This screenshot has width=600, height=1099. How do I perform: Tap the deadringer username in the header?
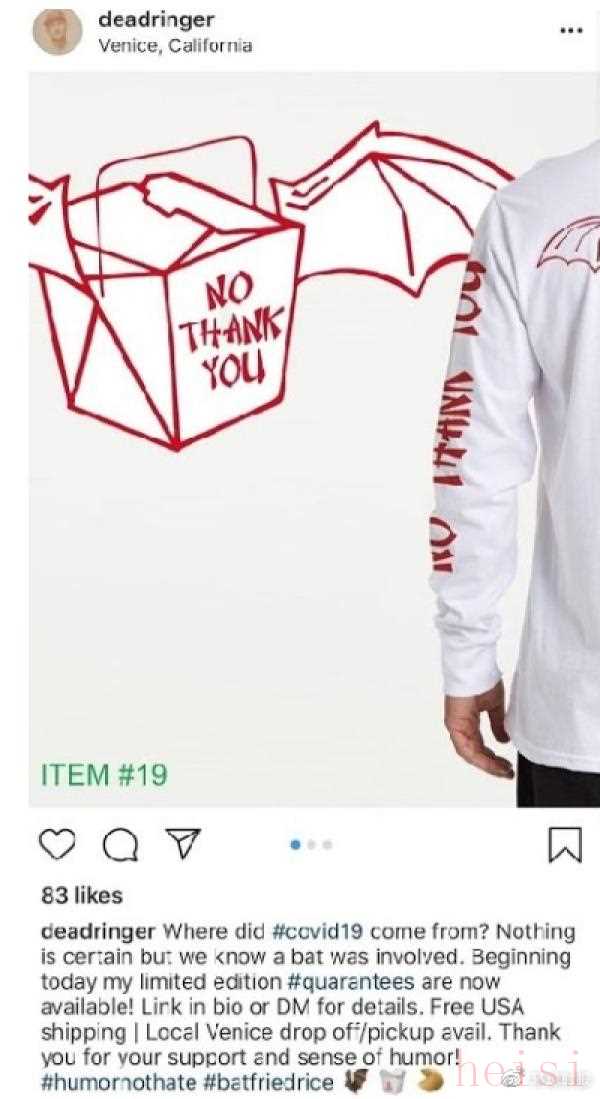[156, 20]
